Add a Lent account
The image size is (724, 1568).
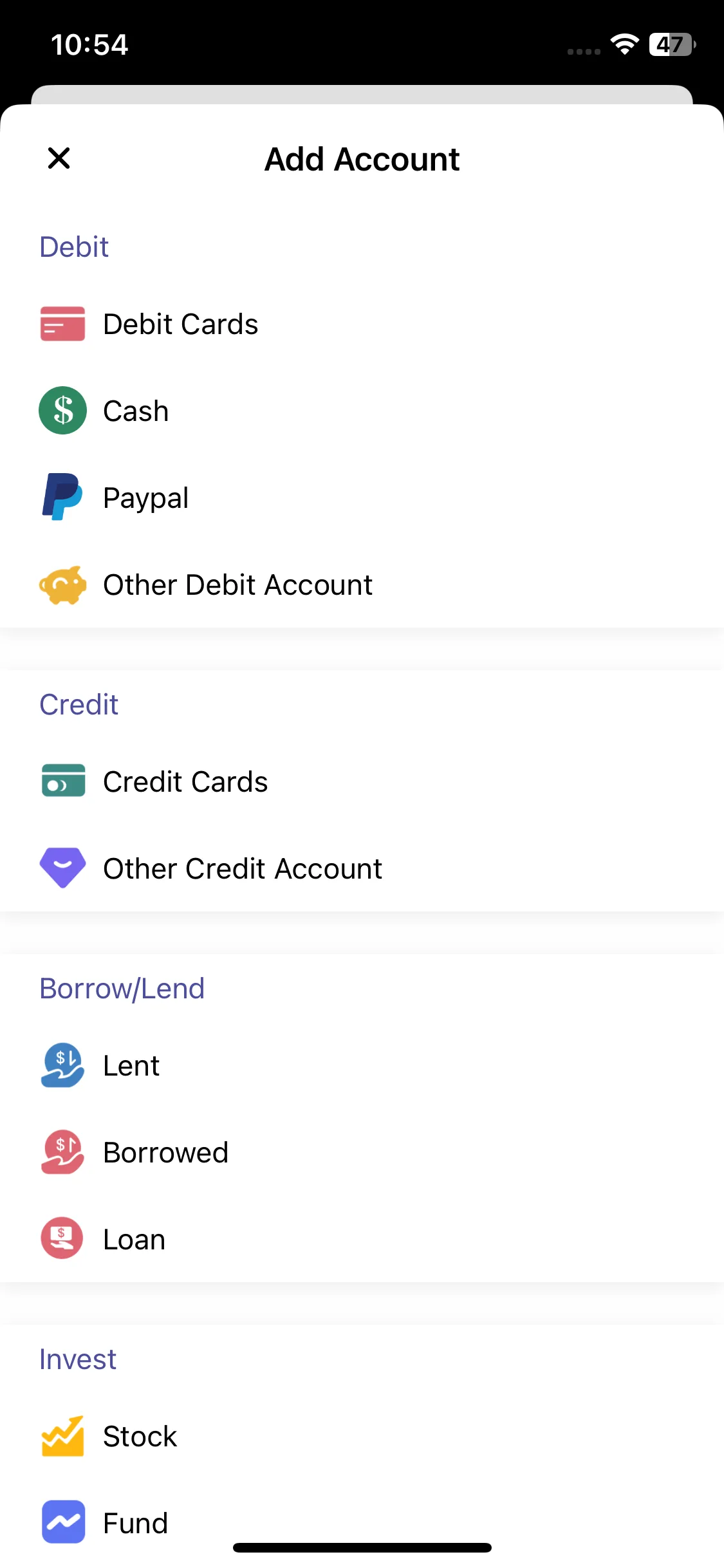(131, 1065)
